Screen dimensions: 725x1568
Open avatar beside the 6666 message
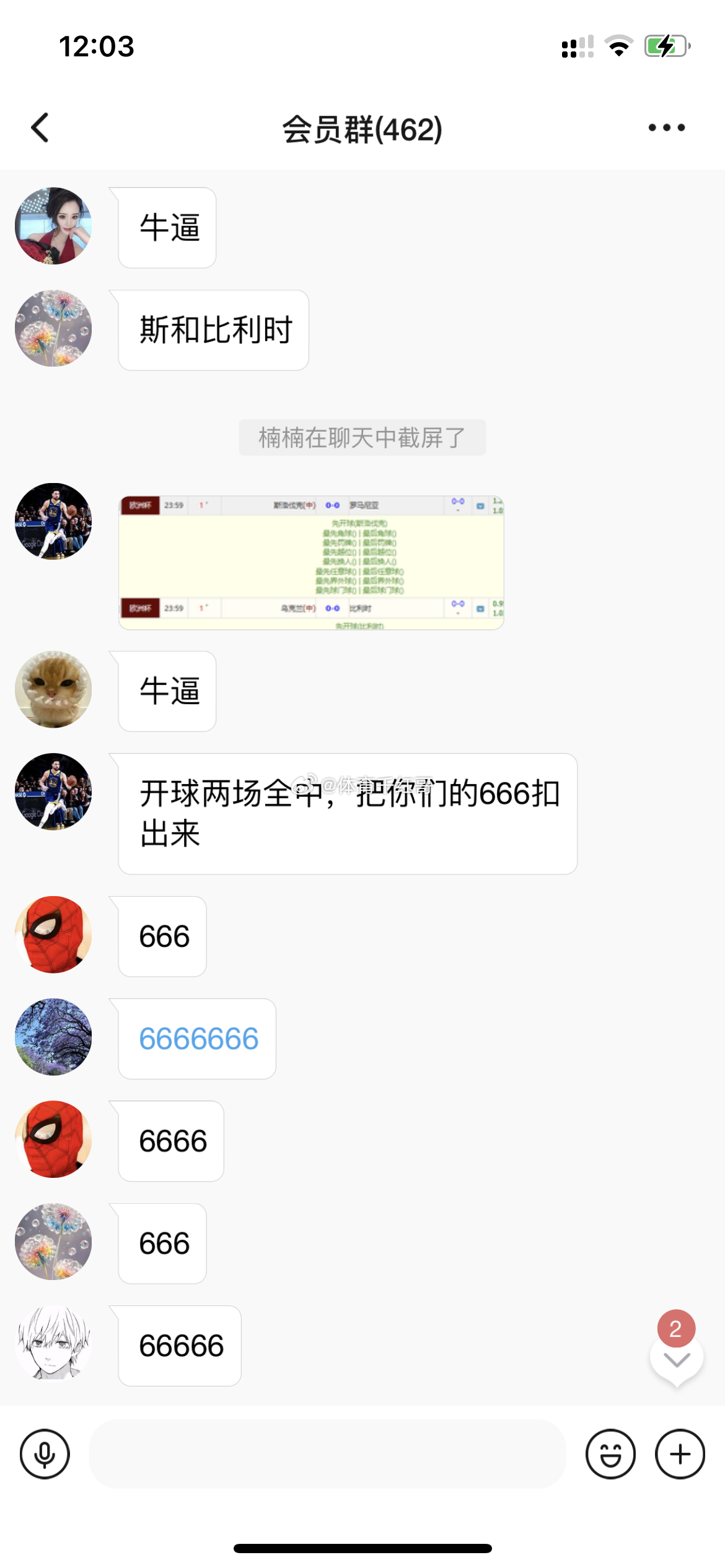coord(53,1139)
